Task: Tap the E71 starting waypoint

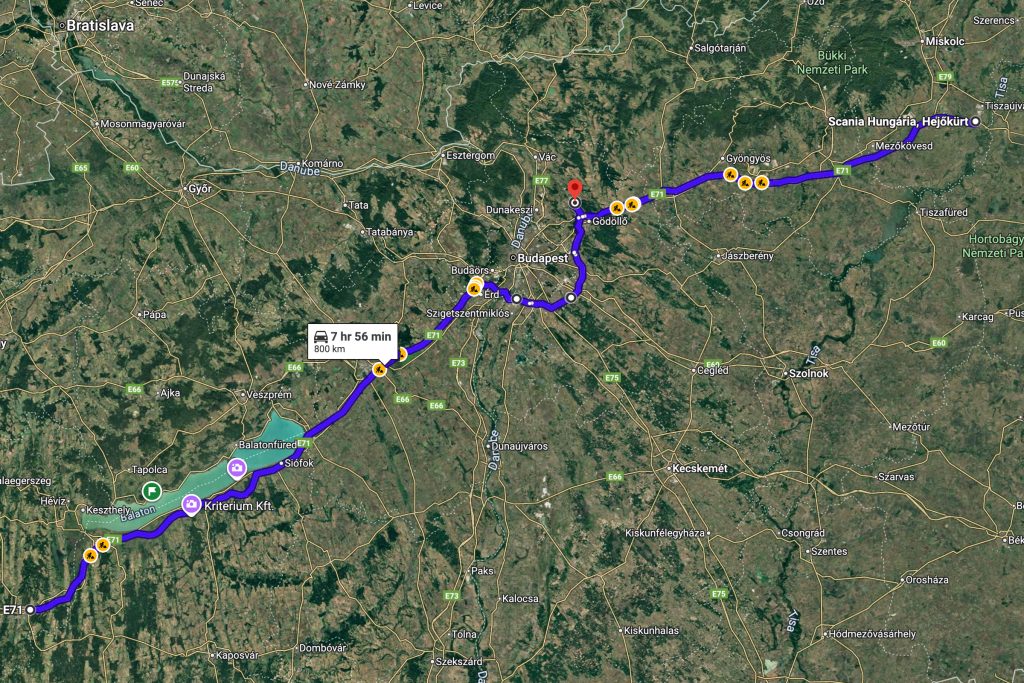Action: [31, 609]
